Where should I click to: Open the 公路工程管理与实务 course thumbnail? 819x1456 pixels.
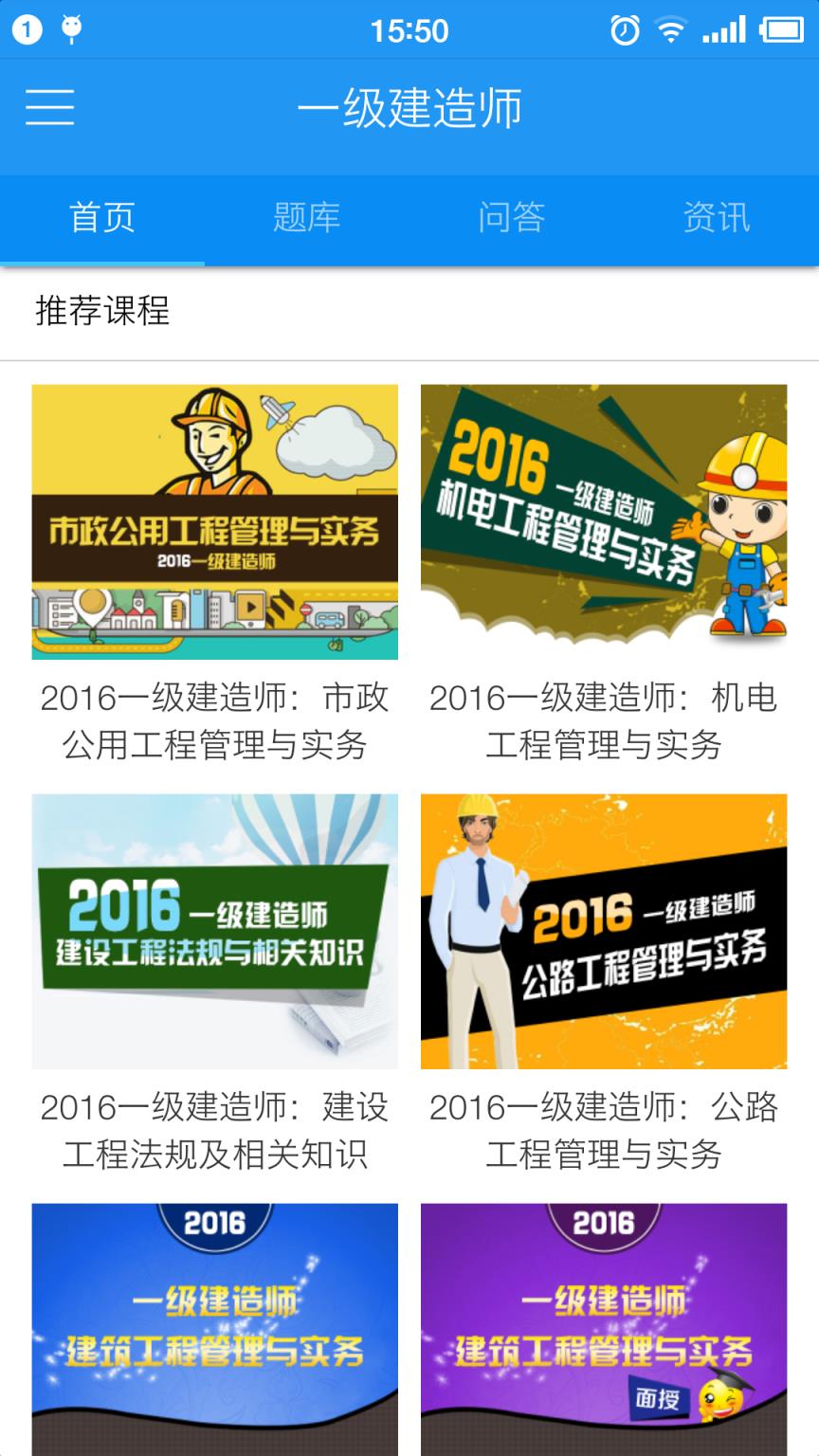(x=604, y=930)
